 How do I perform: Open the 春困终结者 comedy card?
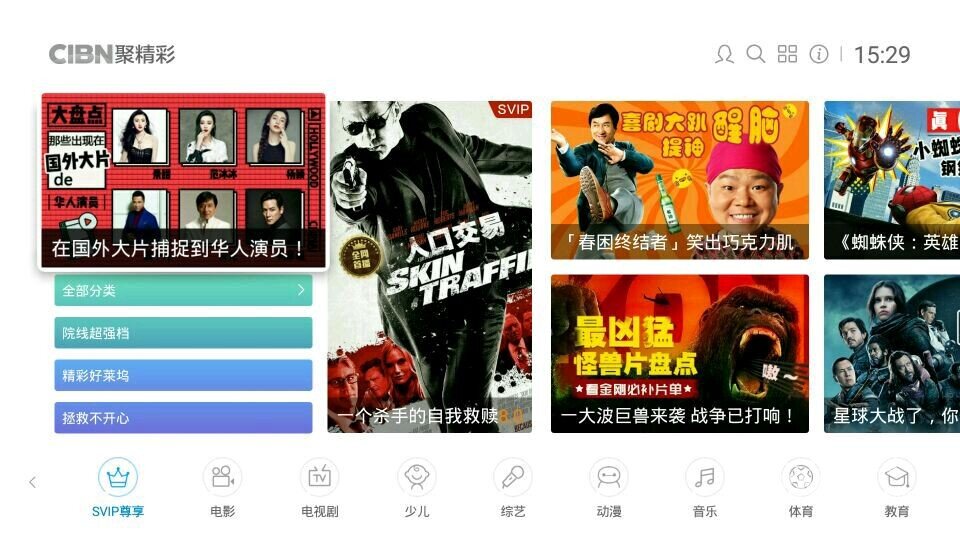pos(679,180)
